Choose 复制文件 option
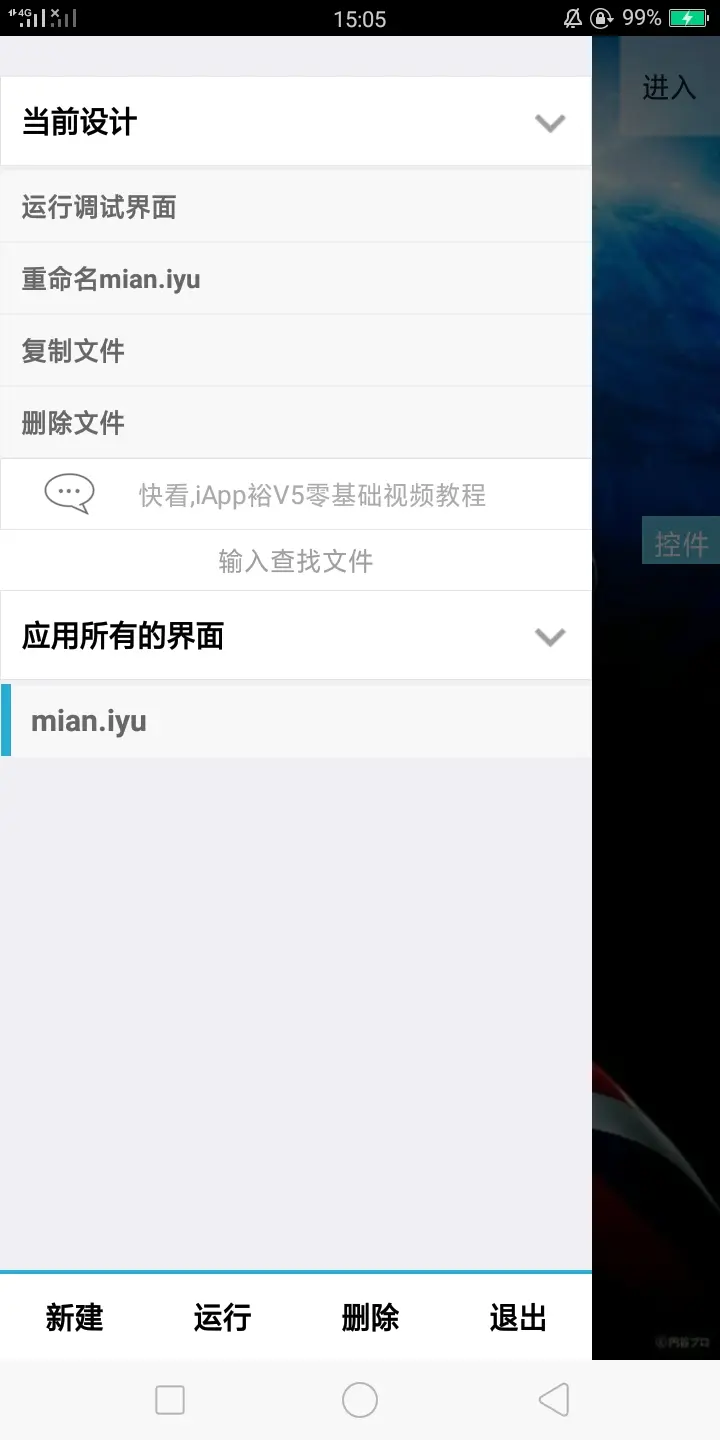This screenshot has height=1440, width=720. tap(73, 351)
